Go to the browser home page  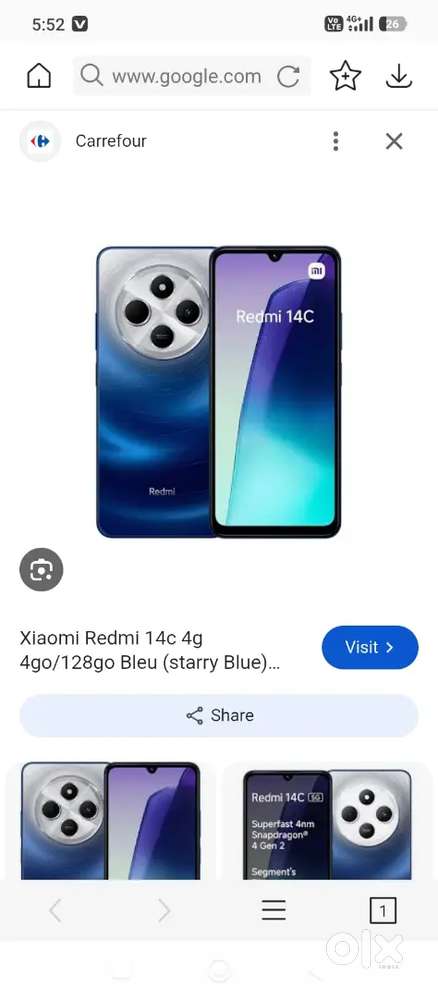[x=39, y=76]
